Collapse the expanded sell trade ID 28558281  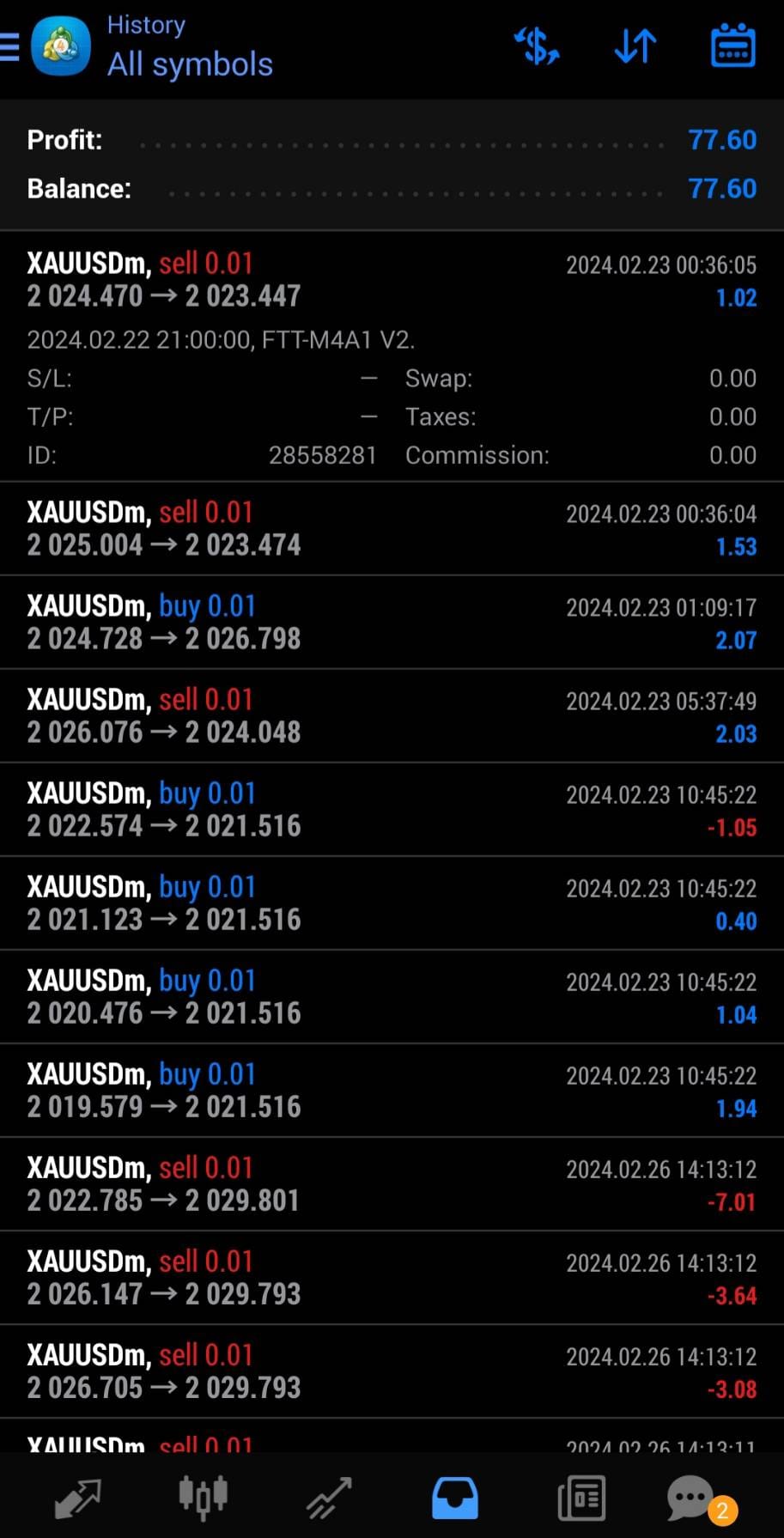tap(392, 356)
